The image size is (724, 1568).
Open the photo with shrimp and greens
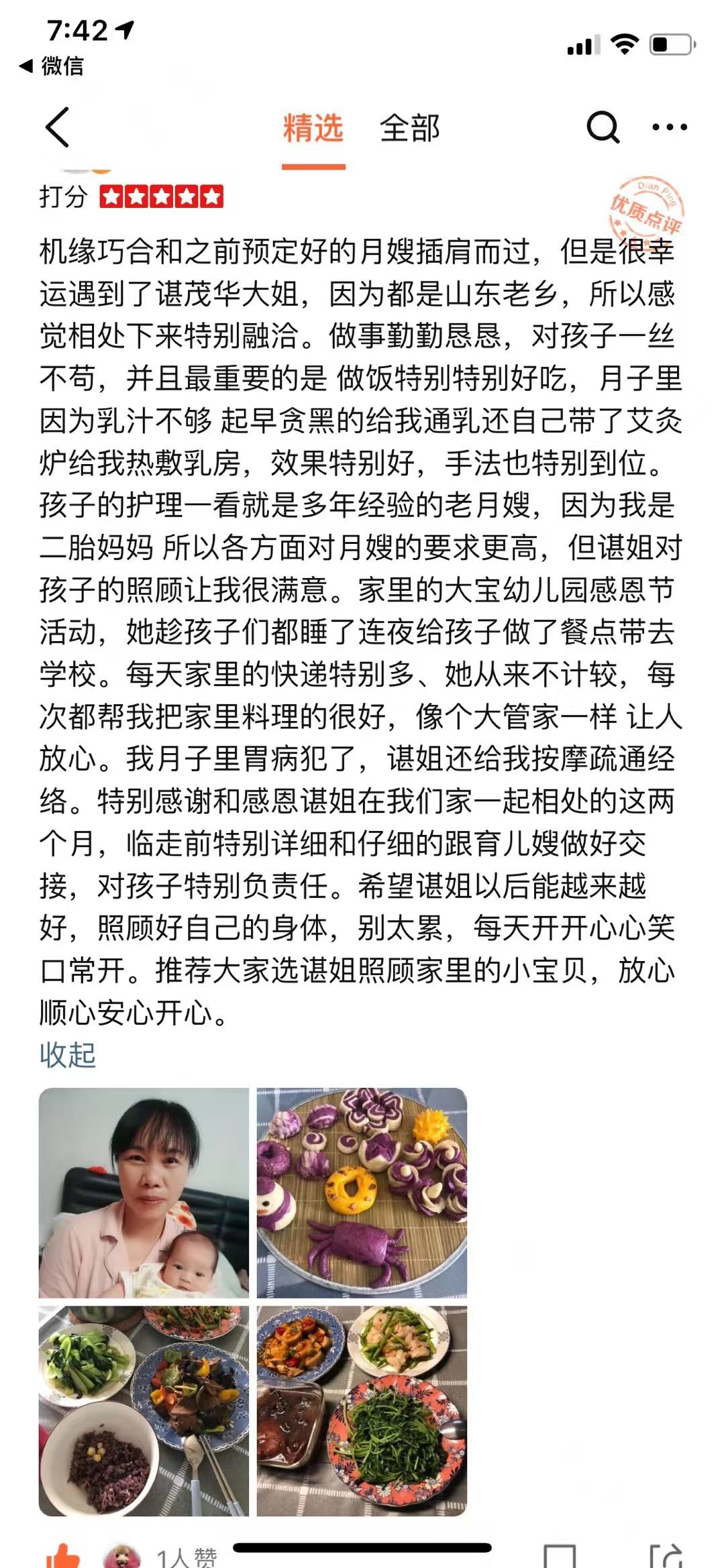click(x=362, y=1410)
